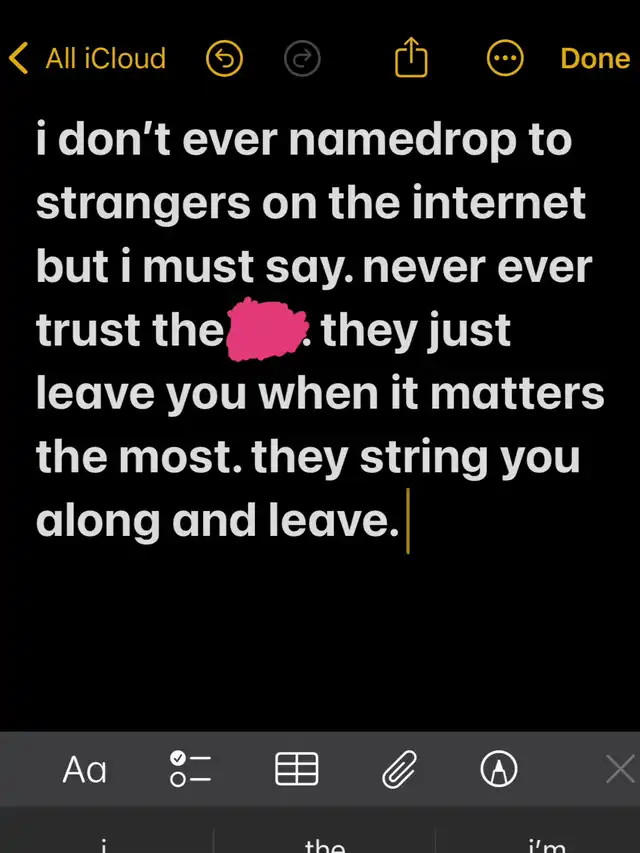Screen dimensions: 640x853
Task: Add a table to the note
Action: (296, 769)
